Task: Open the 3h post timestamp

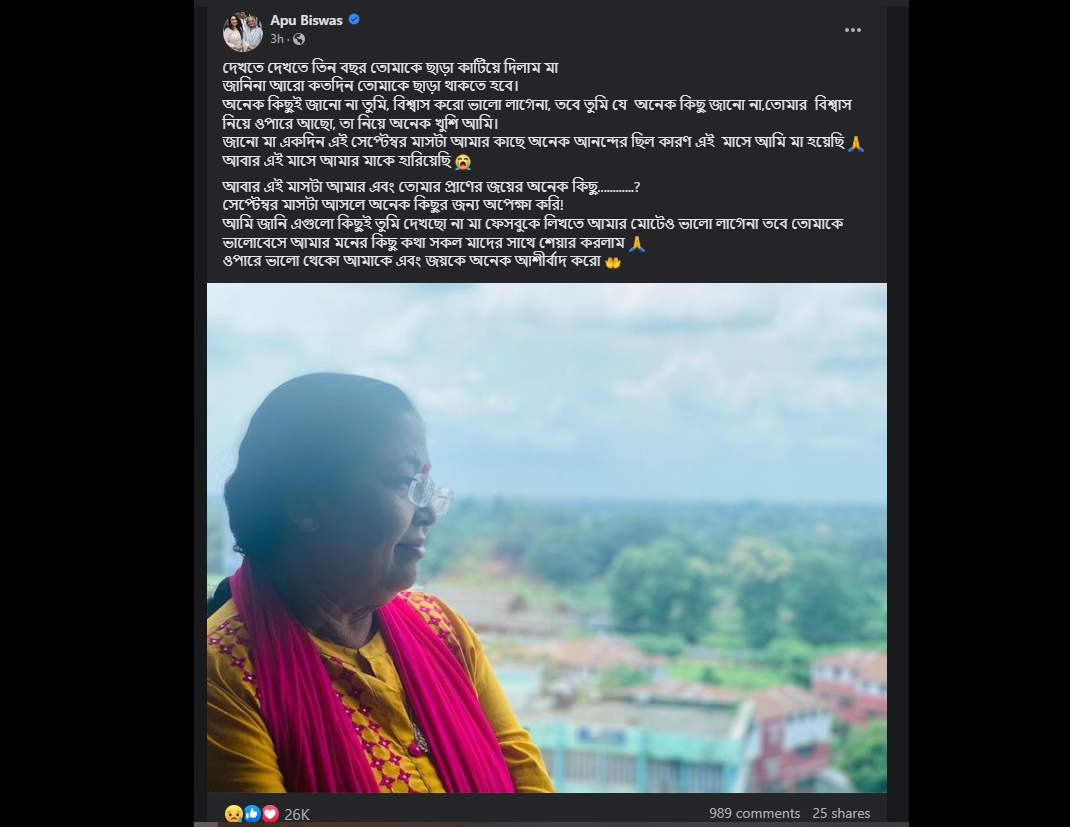Action: 276,39
